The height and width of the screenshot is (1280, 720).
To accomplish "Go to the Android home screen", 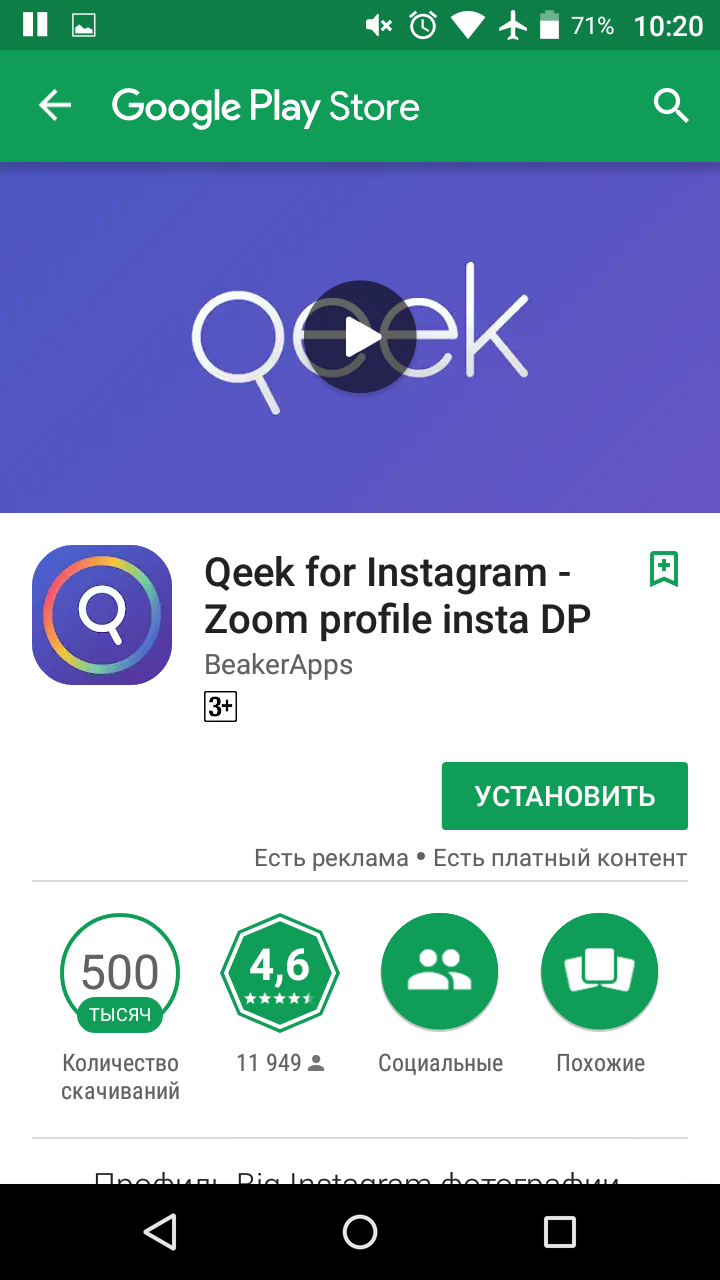I will coord(360,1232).
